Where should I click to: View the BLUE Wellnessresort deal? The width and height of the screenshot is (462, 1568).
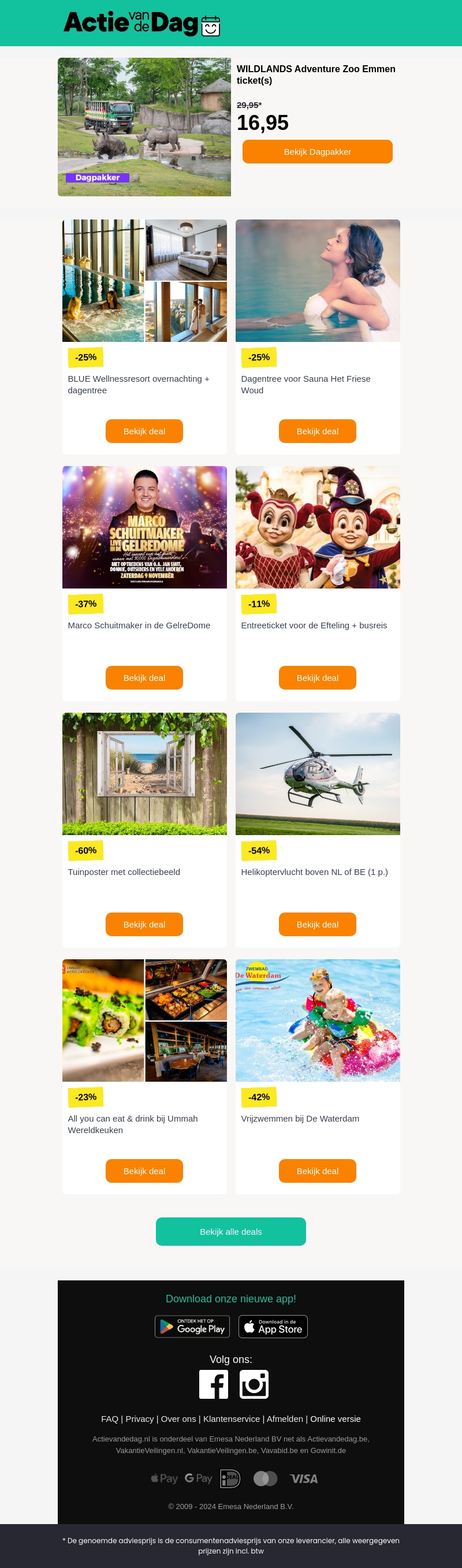144,431
